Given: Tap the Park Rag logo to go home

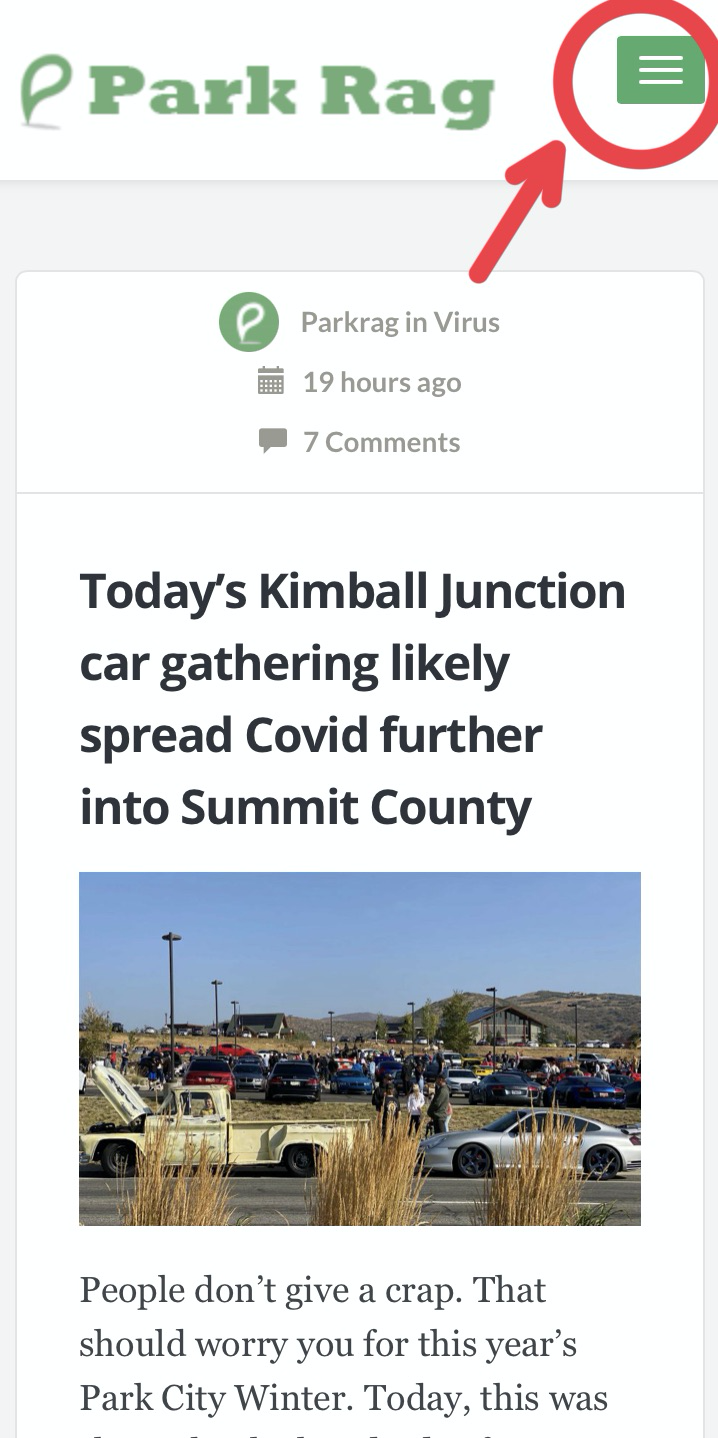Looking at the screenshot, I should (257, 91).
